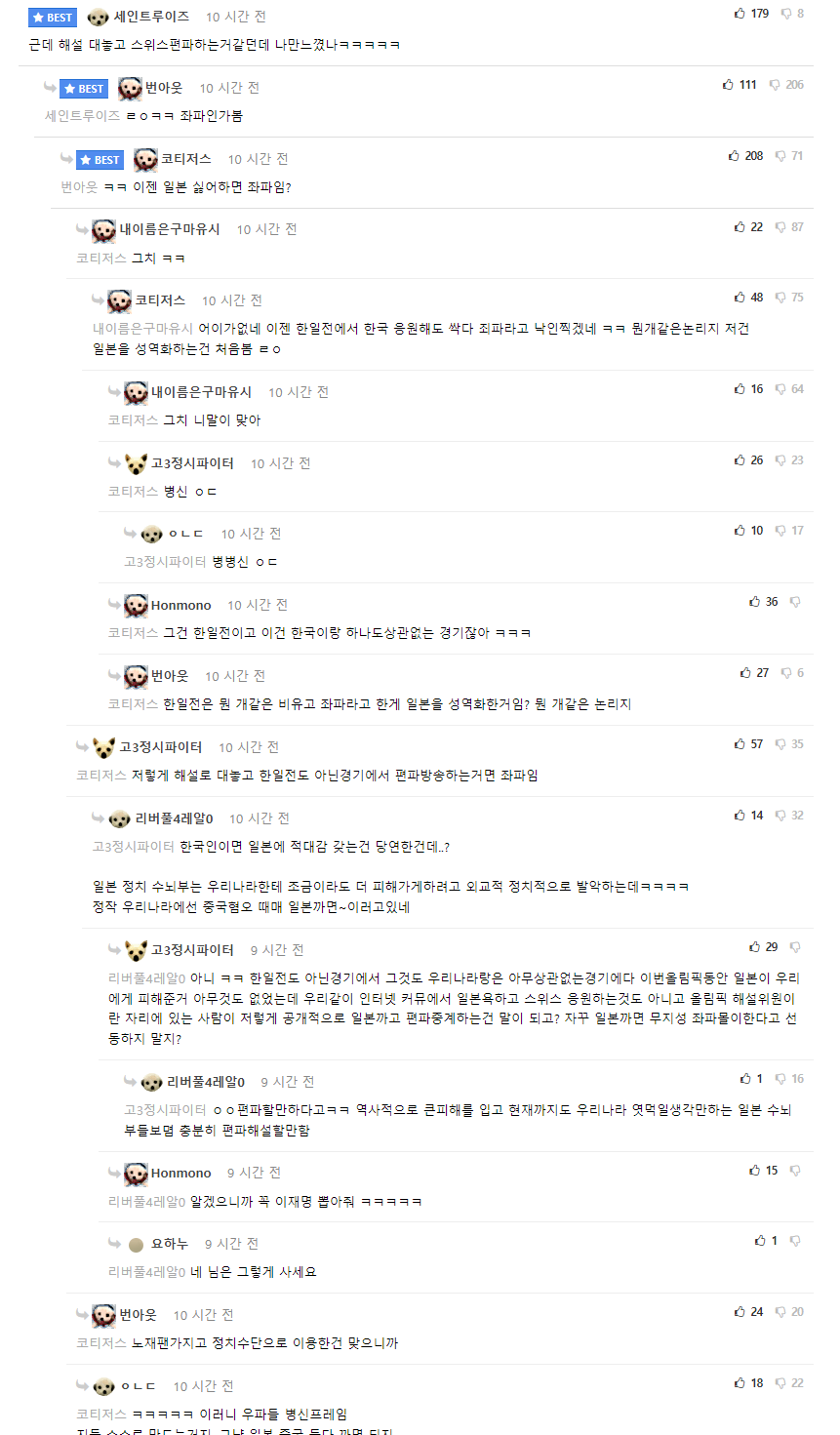Downvote ㅇㄴㄷ's '병병신 ㅇㄷ' reply
The height and width of the screenshot is (1435, 840).
[780, 531]
